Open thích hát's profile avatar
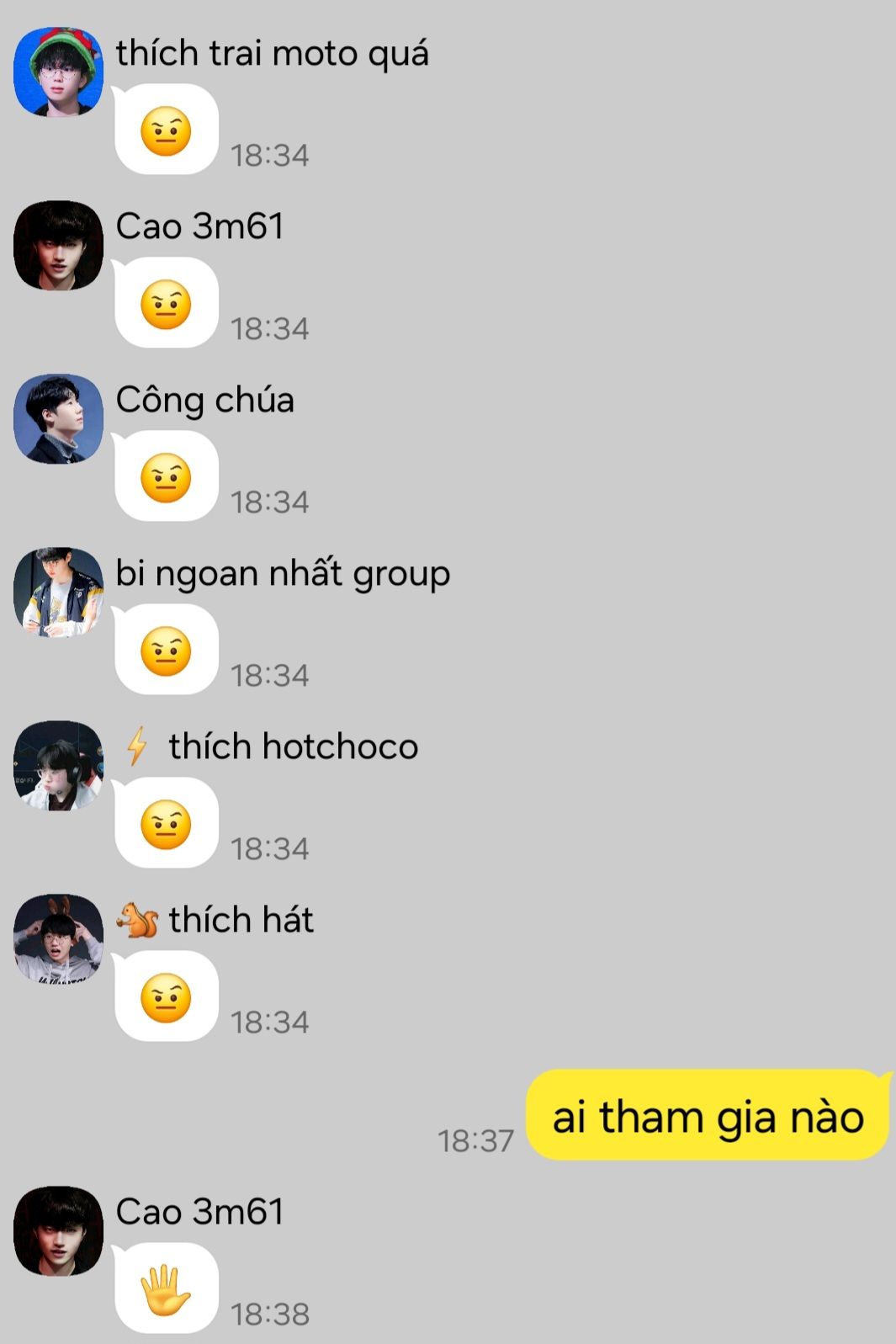The width and height of the screenshot is (896, 1344). (58, 938)
